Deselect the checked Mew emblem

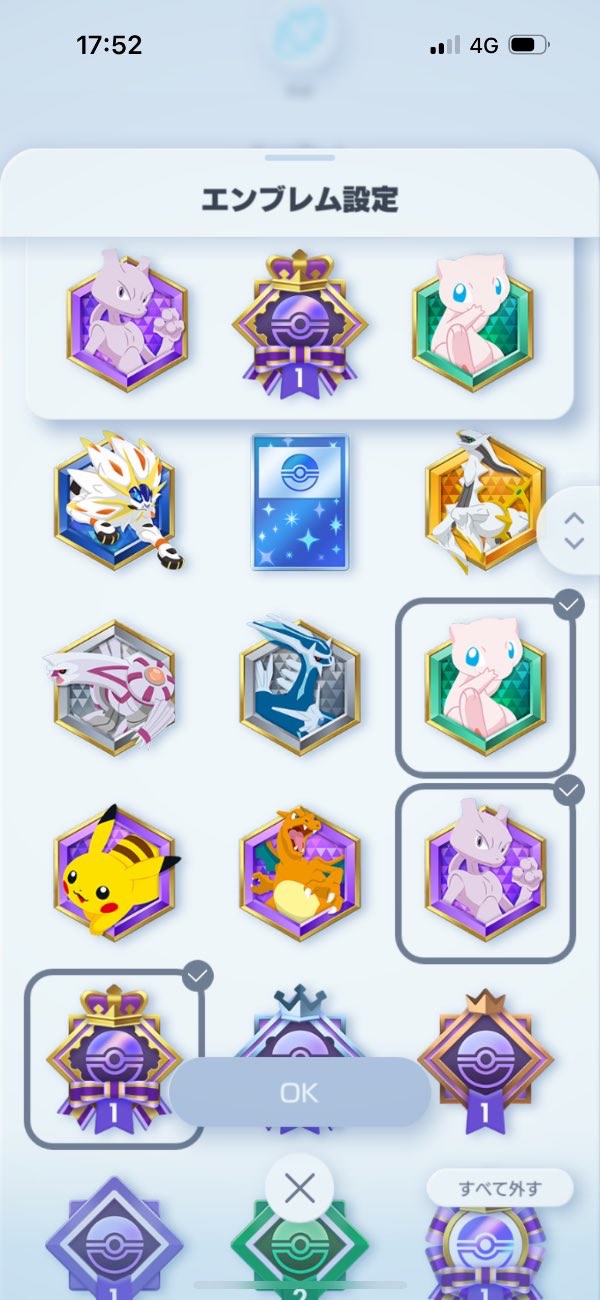pos(485,686)
